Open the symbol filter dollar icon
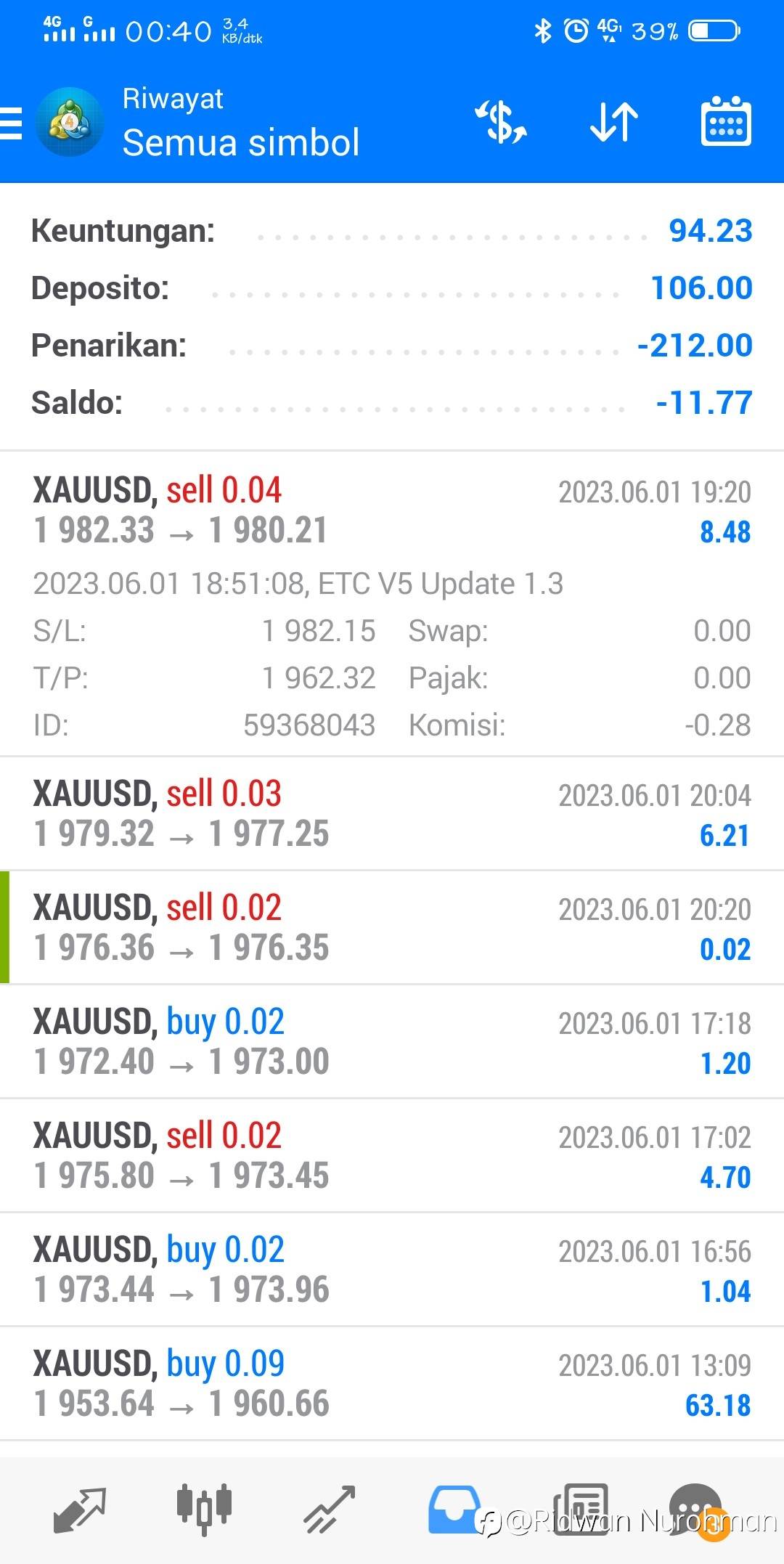This screenshot has width=784, height=1564. point(501,122)
